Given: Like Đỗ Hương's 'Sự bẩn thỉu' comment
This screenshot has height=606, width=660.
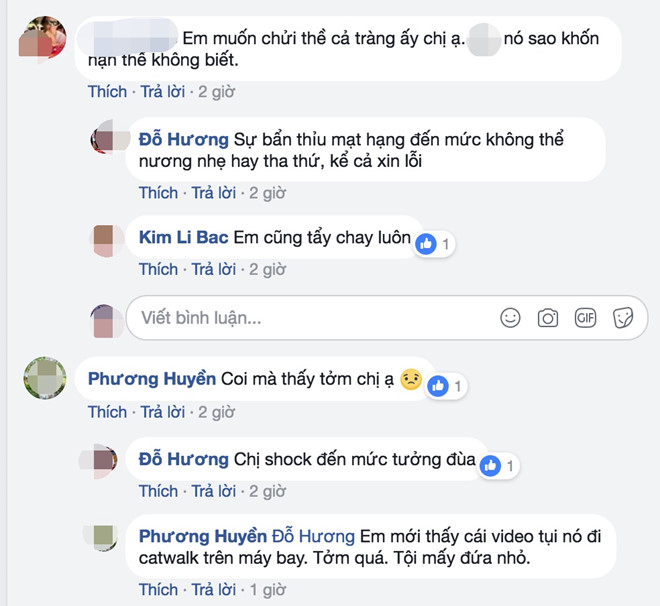Looking at the screenshot, I should (x=158, y=192).
